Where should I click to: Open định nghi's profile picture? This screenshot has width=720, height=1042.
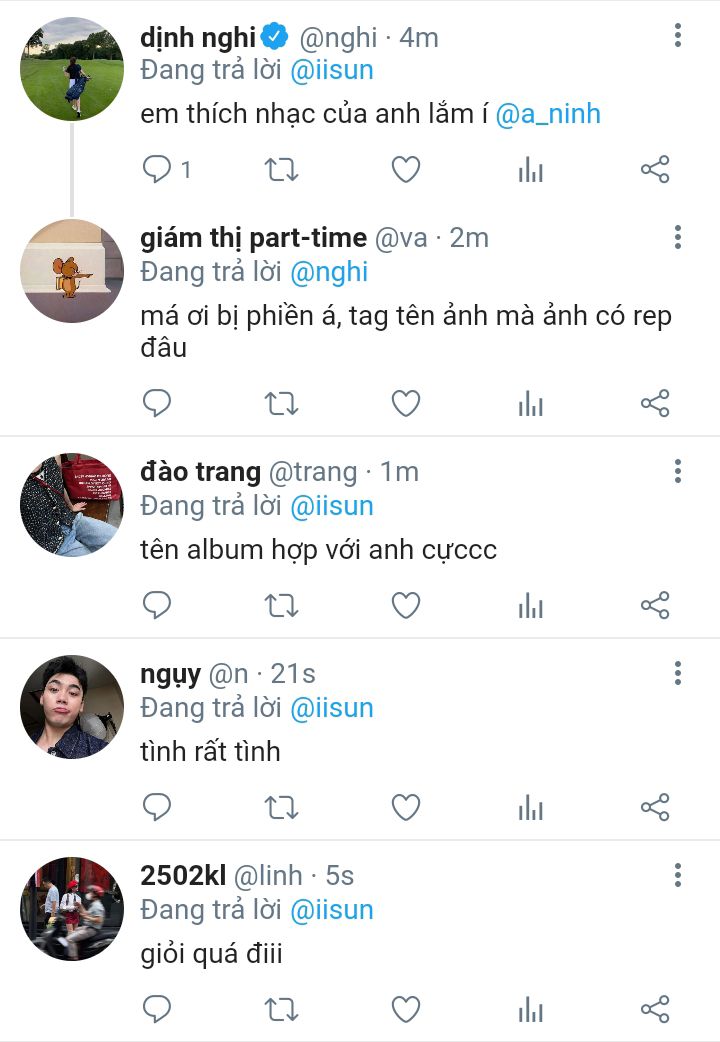(x=72, y=69)
